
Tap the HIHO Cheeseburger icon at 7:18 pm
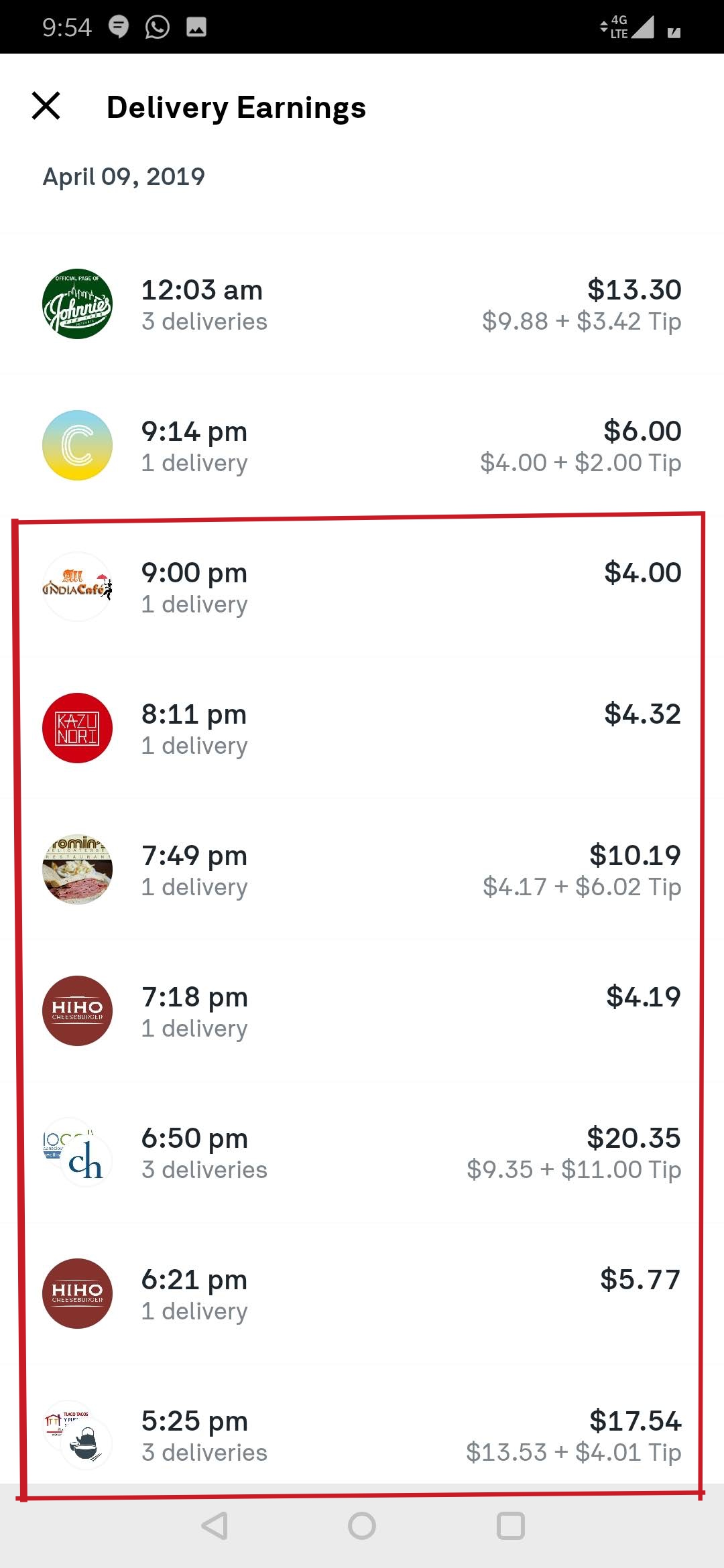coord(77,1010)
